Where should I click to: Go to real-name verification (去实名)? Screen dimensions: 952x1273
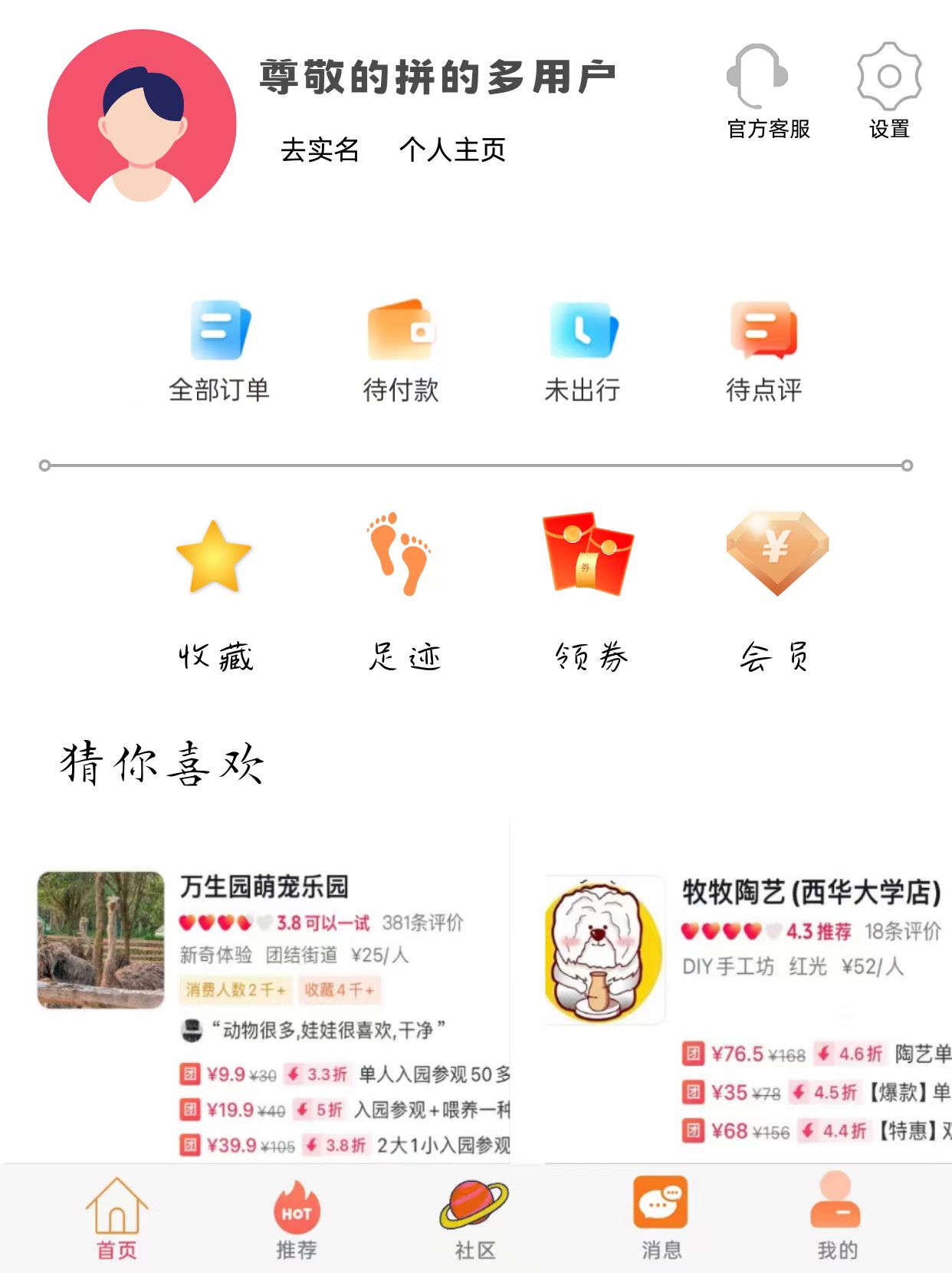320,150
